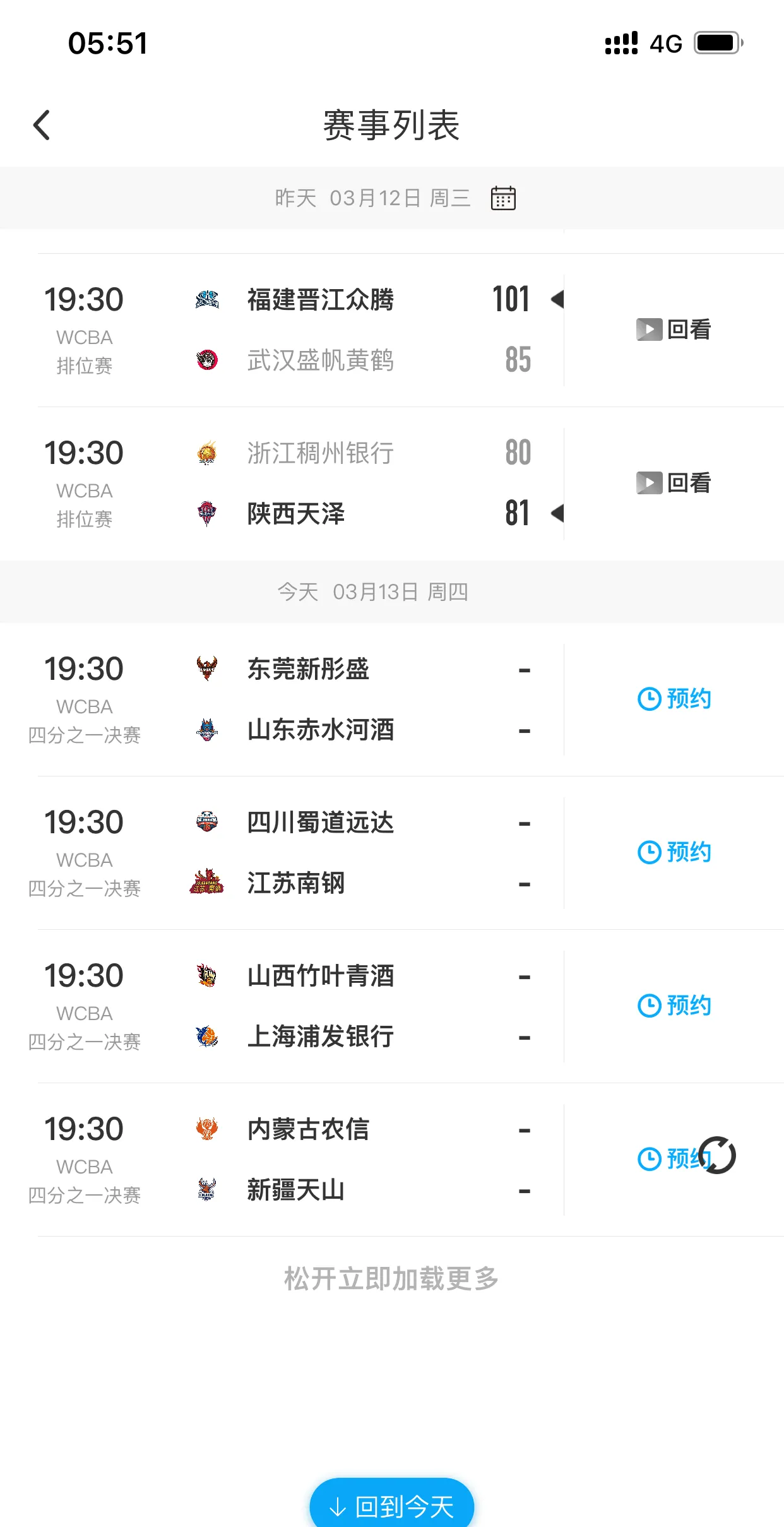Open the 福建晋江众腾 match details
This screenshot has height=1527, width=784.
tap(300, 330)
